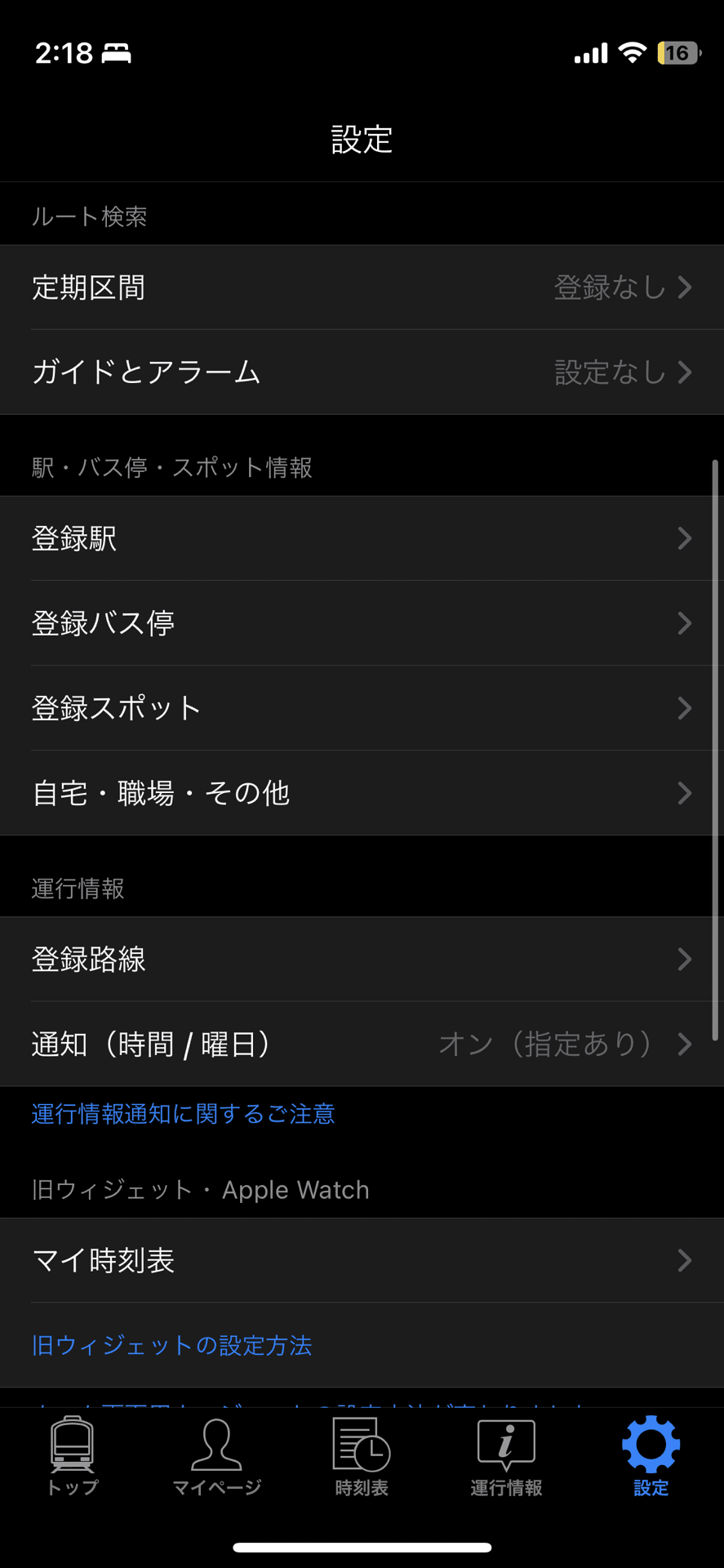Switch to the トップ tab
The width and height of the screenshot is (724, 1568).
pos(72,1458)
